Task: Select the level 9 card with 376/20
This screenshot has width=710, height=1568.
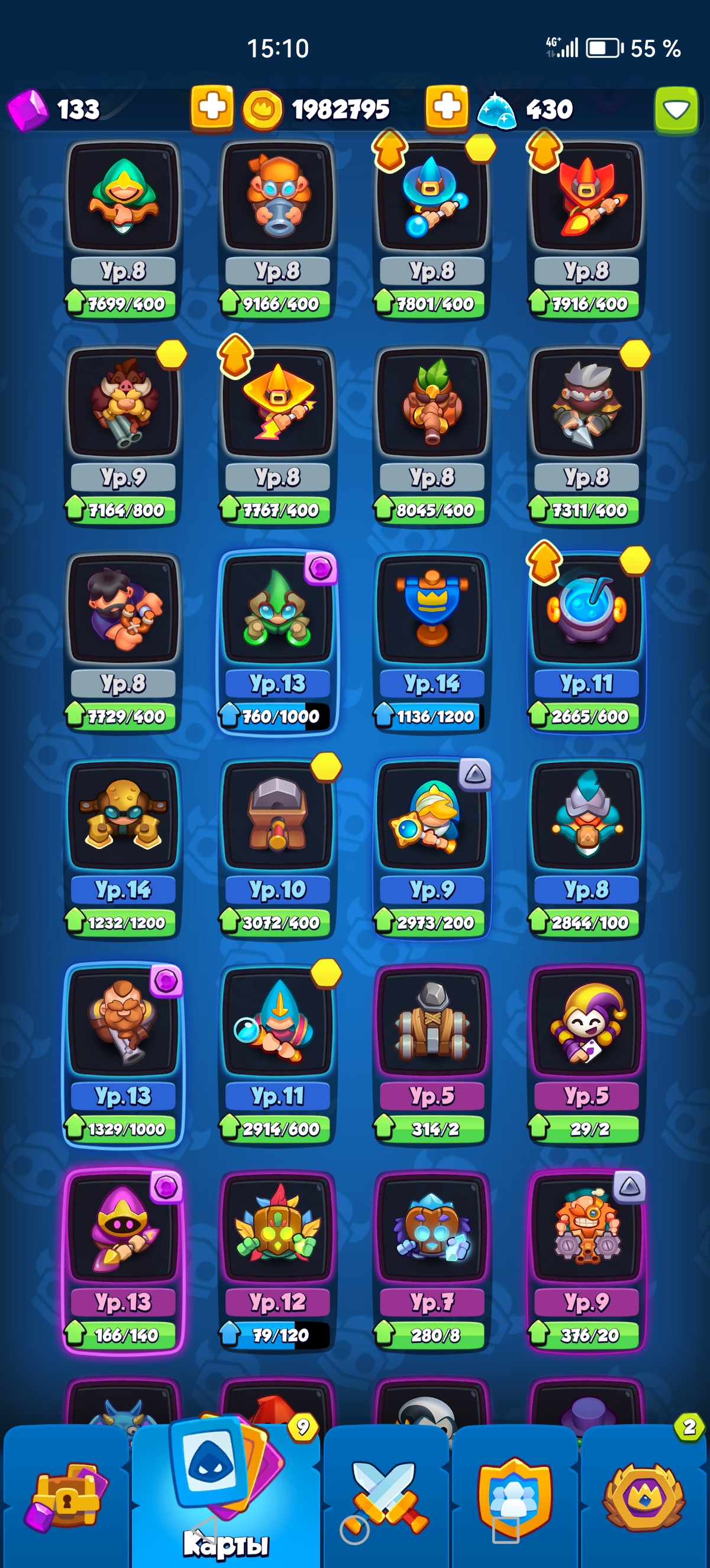Action: 586,1261
